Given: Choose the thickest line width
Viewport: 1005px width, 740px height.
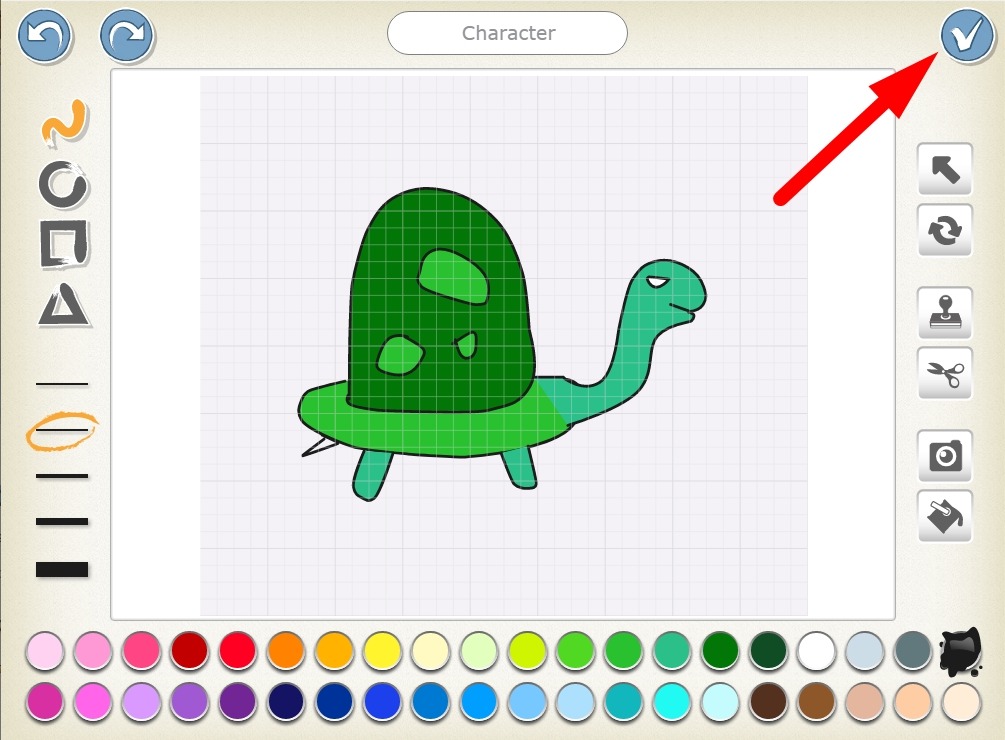Looking at the screenshot, I should click(62, 569).
